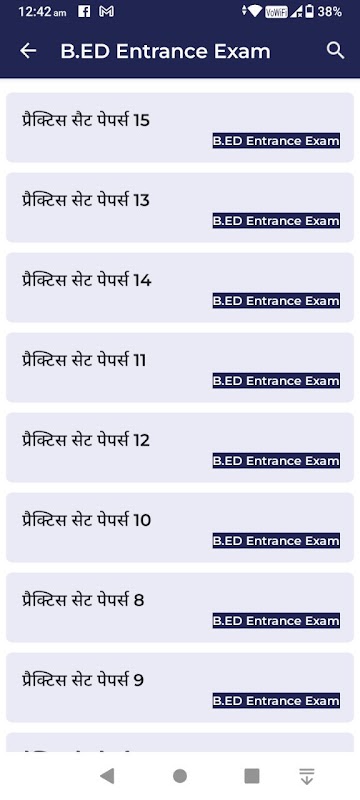360x800 pixels.
Task: Open search in B.ED Entrance Exam
Action: click(x=335, y=51)
